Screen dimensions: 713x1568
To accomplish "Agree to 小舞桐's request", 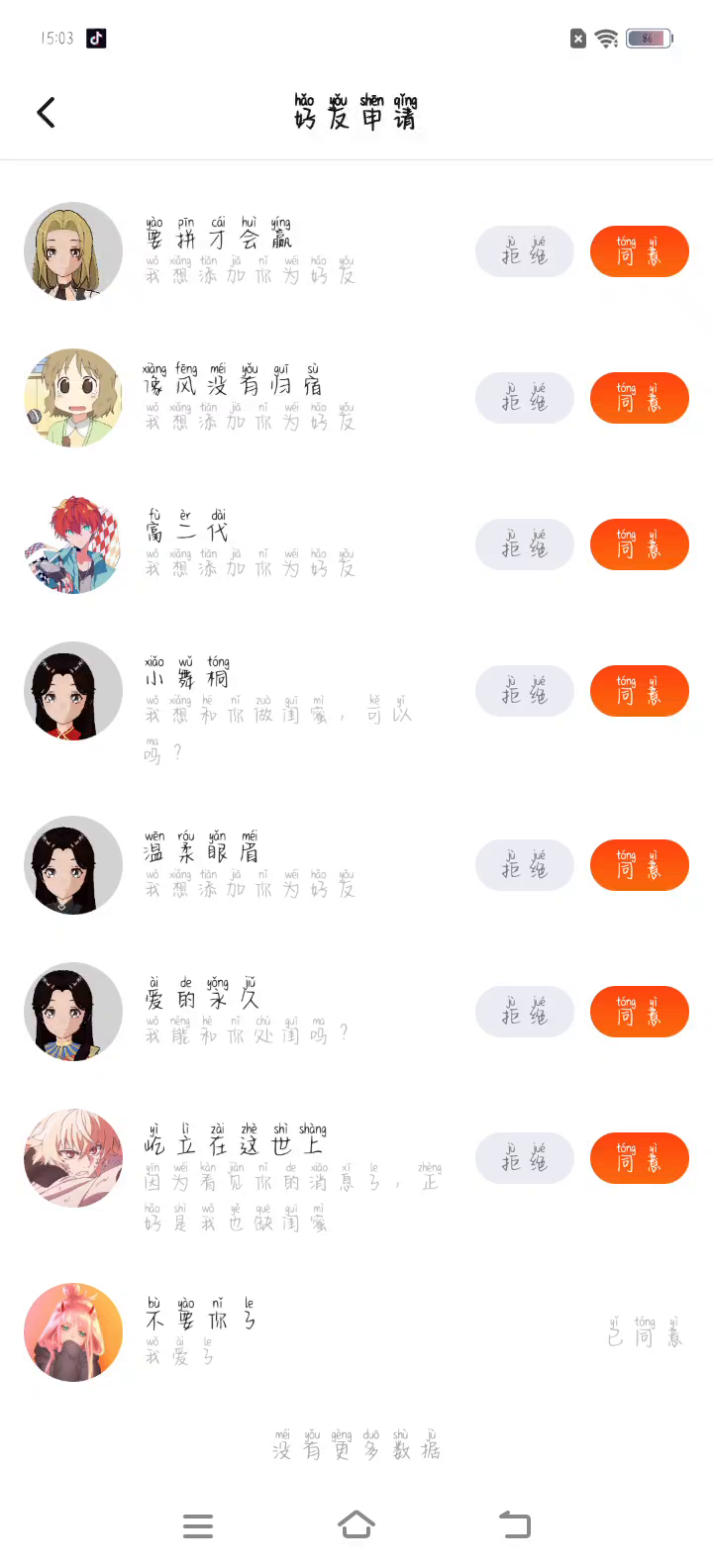I will pos(639,691).
